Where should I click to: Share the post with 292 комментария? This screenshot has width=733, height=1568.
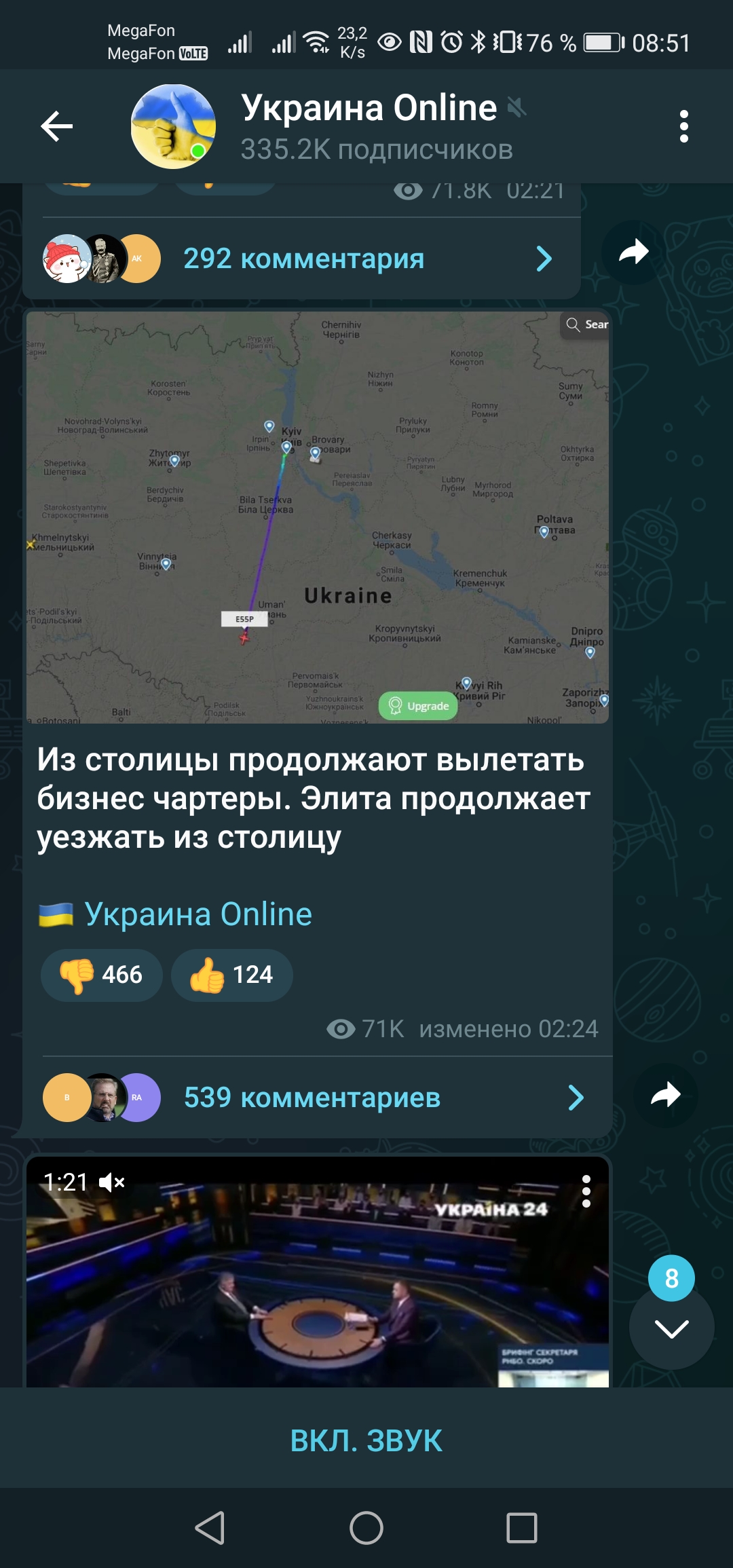[633, 253]
